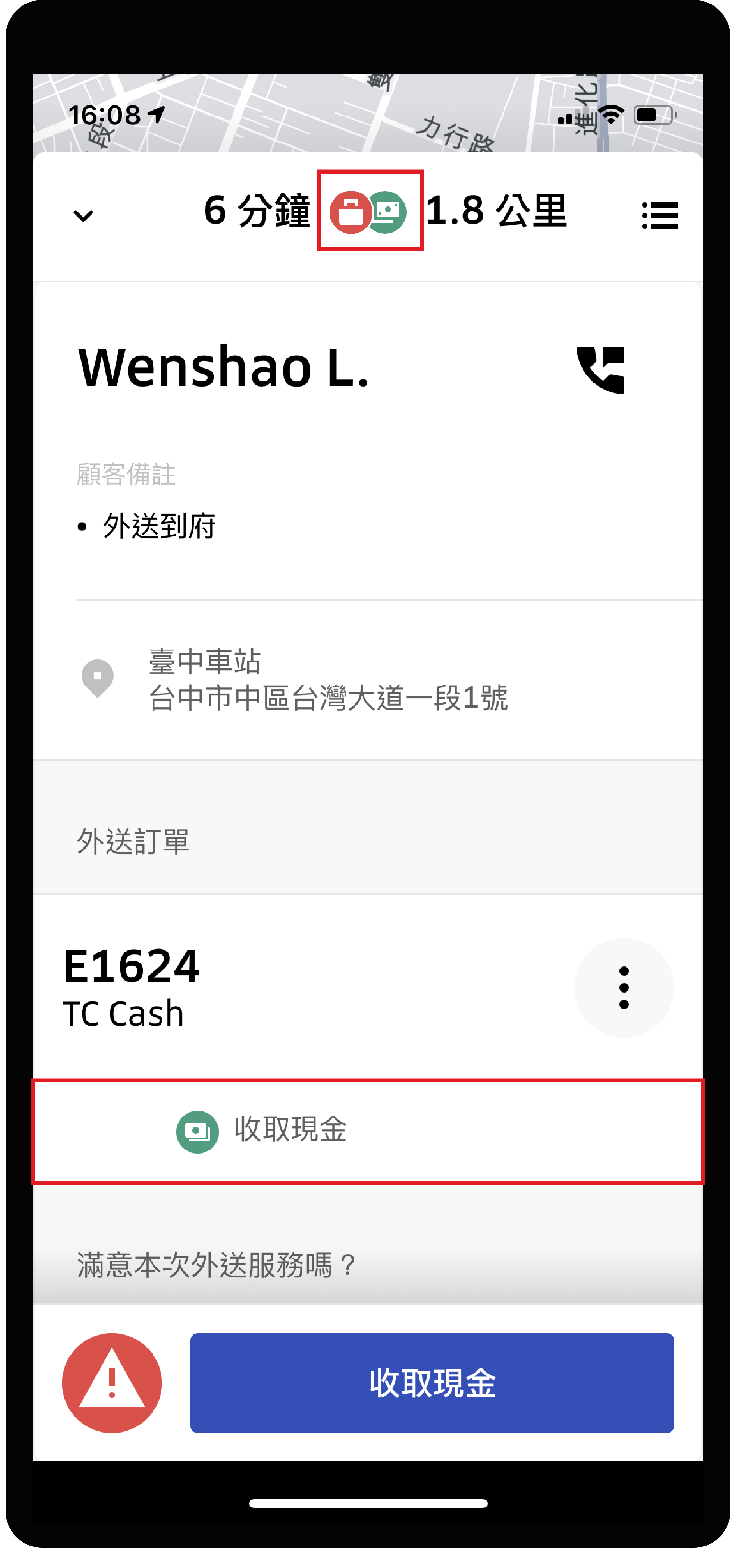Tap the green cash icon next to 收取現金
Screen dimensions: 736x1568
click(x=197, y=1129)
